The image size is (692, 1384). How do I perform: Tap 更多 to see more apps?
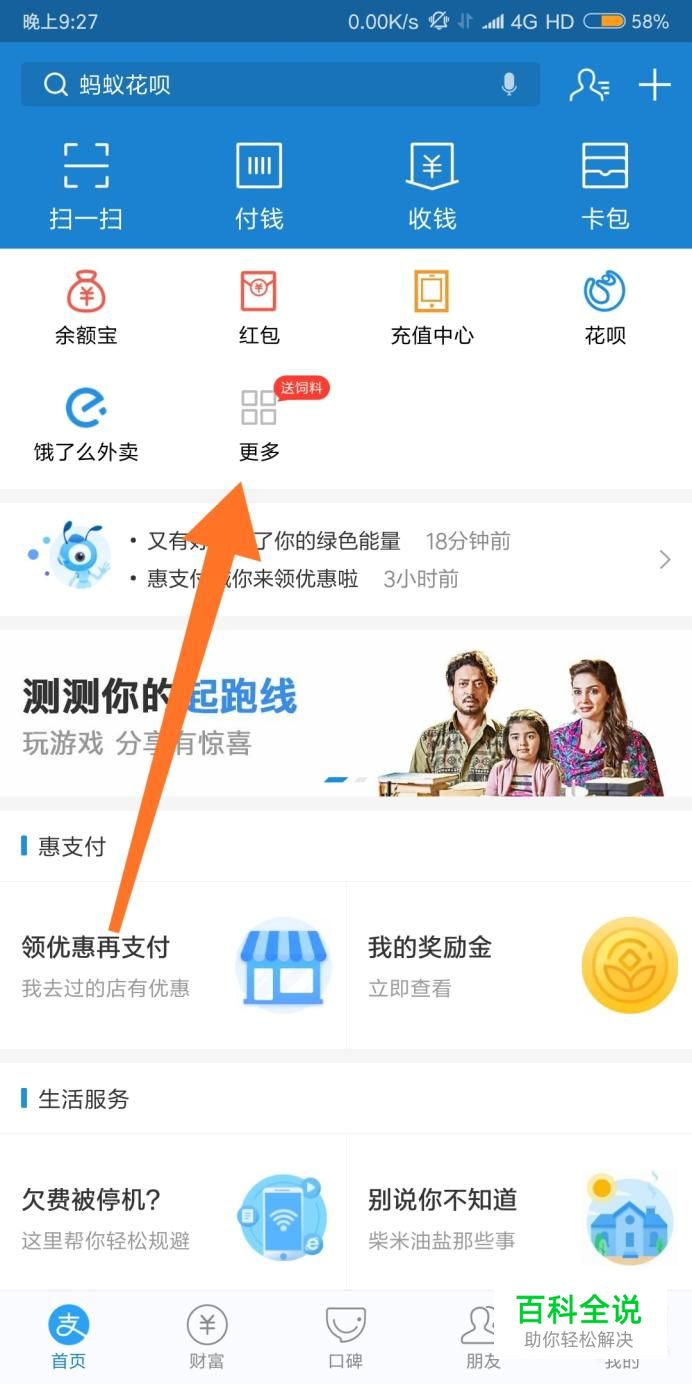[x=259, y=425]
